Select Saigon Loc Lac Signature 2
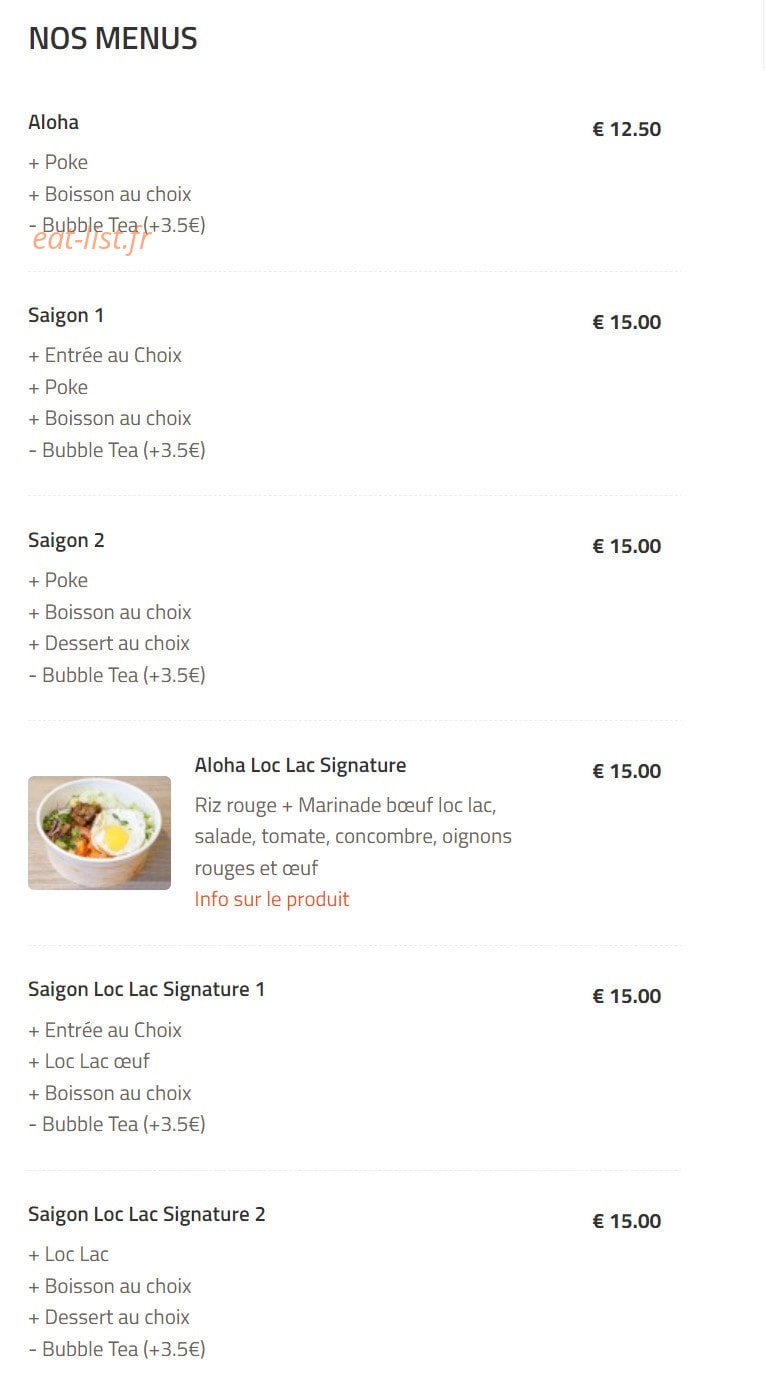 (x=147, y=1214)
